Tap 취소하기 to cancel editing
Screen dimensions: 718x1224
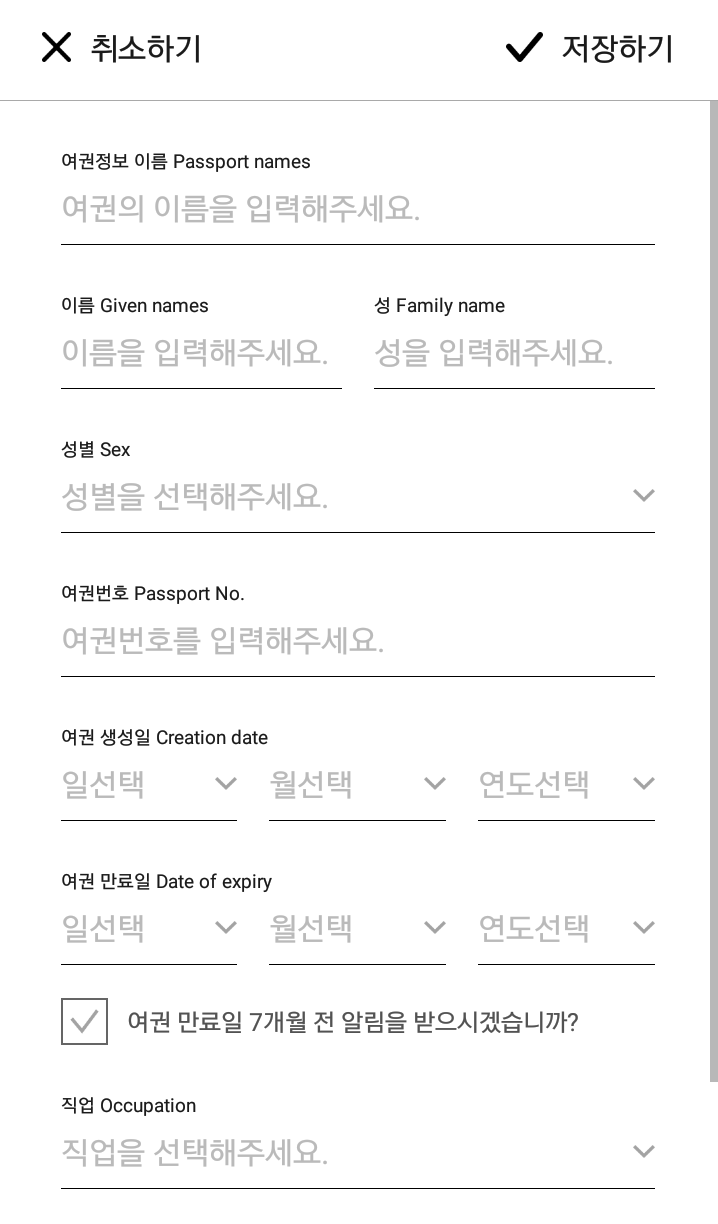[121, 48]
